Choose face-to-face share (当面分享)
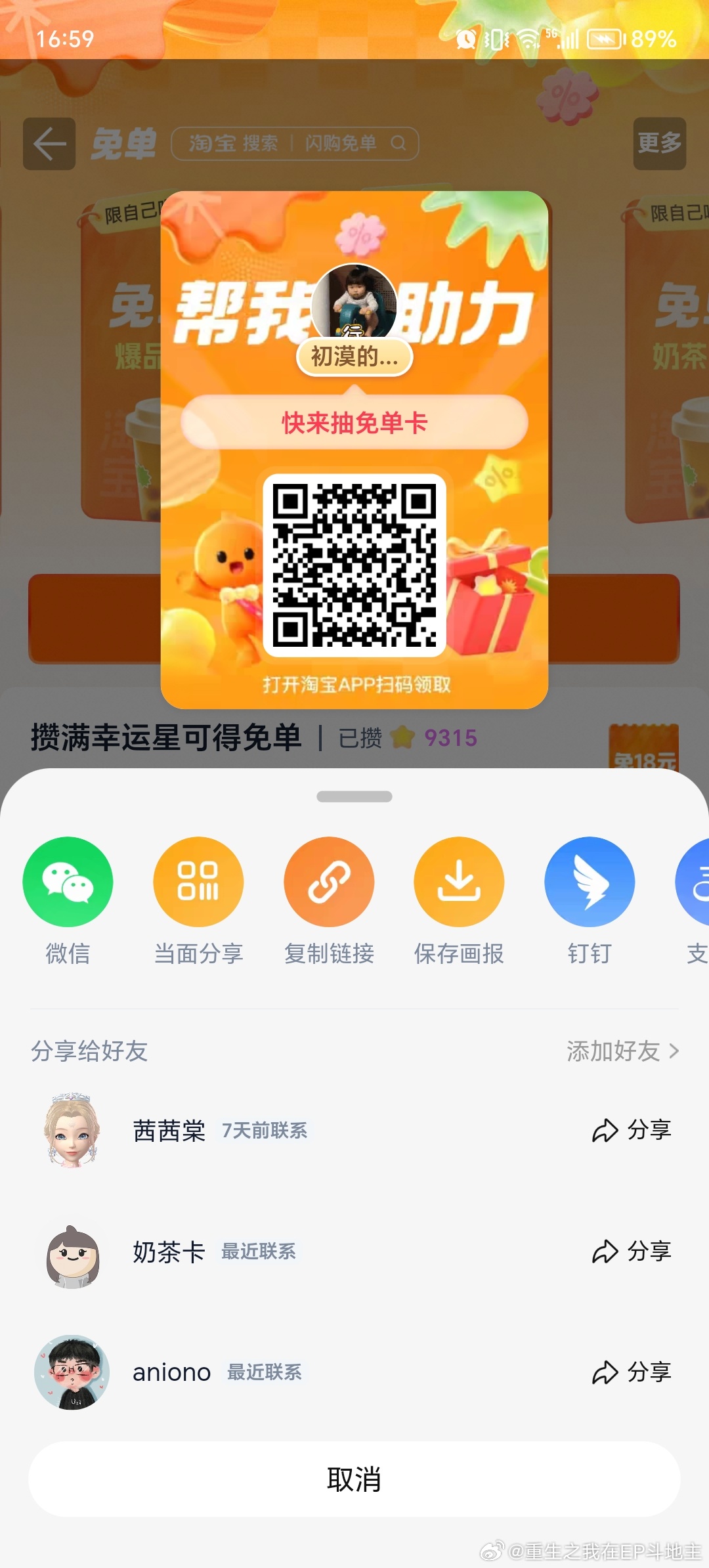709x1568 pixels. tap(198, 882)
